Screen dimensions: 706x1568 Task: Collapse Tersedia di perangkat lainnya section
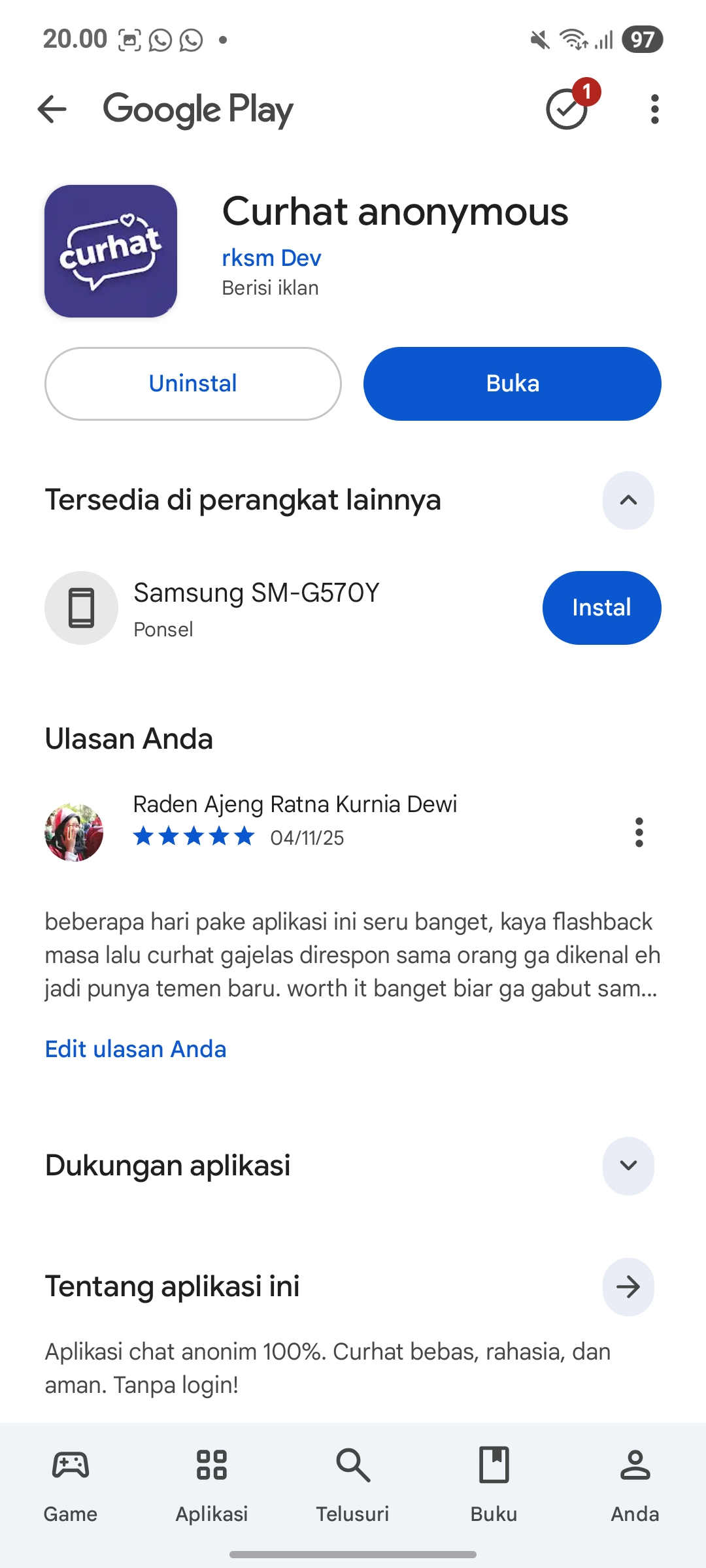click(628, 500)
